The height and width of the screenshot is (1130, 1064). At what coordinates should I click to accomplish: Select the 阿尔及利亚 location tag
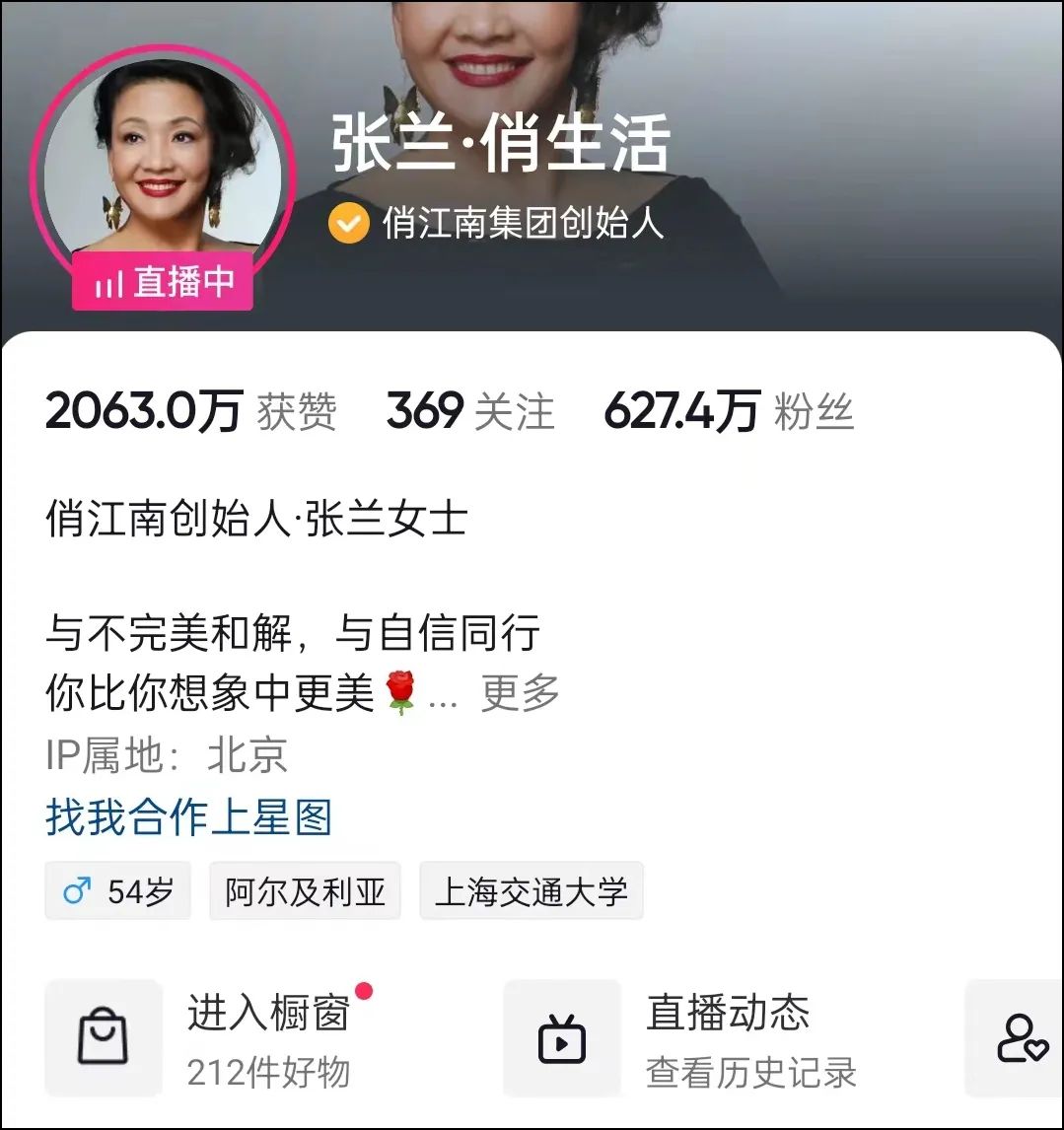pos(305,889)
